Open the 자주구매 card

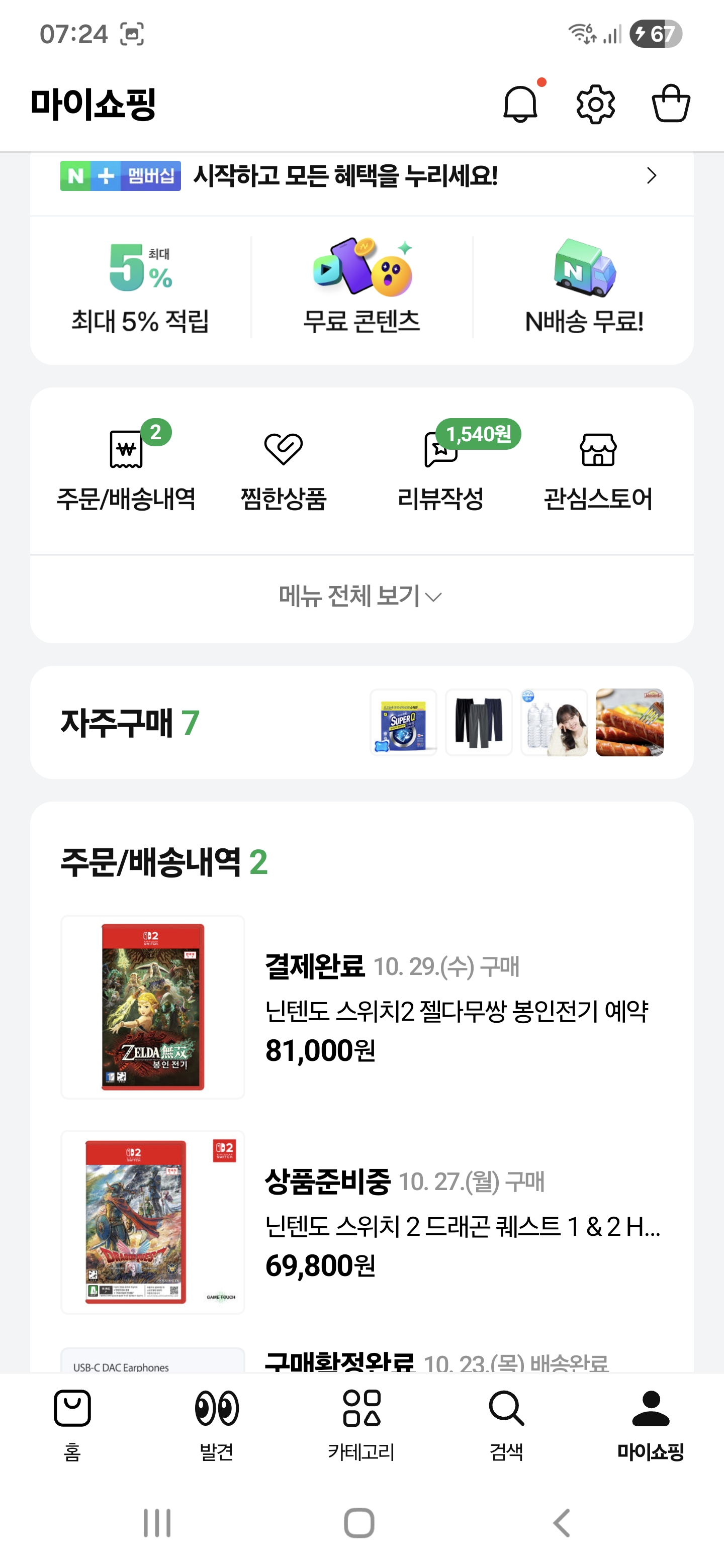pos(361,723)
